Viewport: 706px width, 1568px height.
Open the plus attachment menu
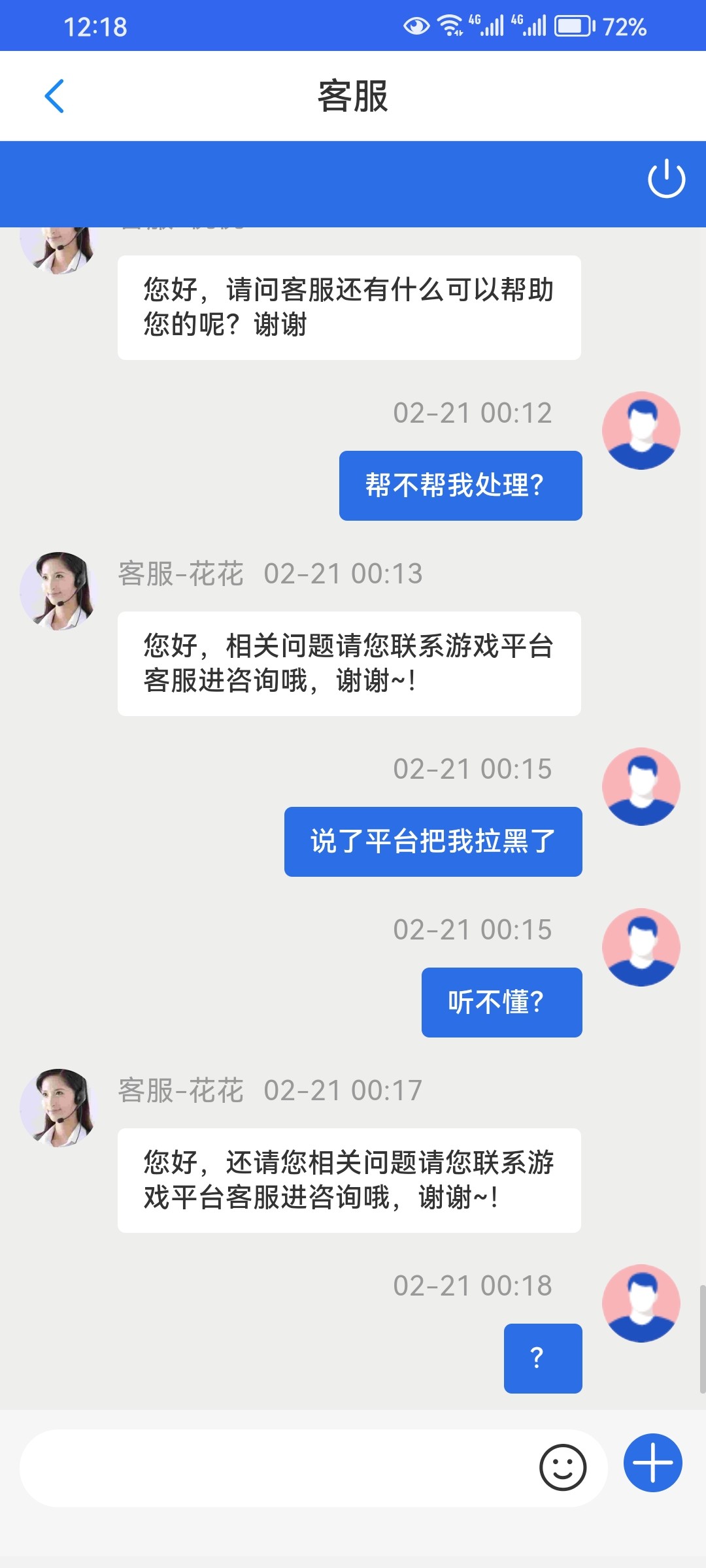[x=652, y=1463]
